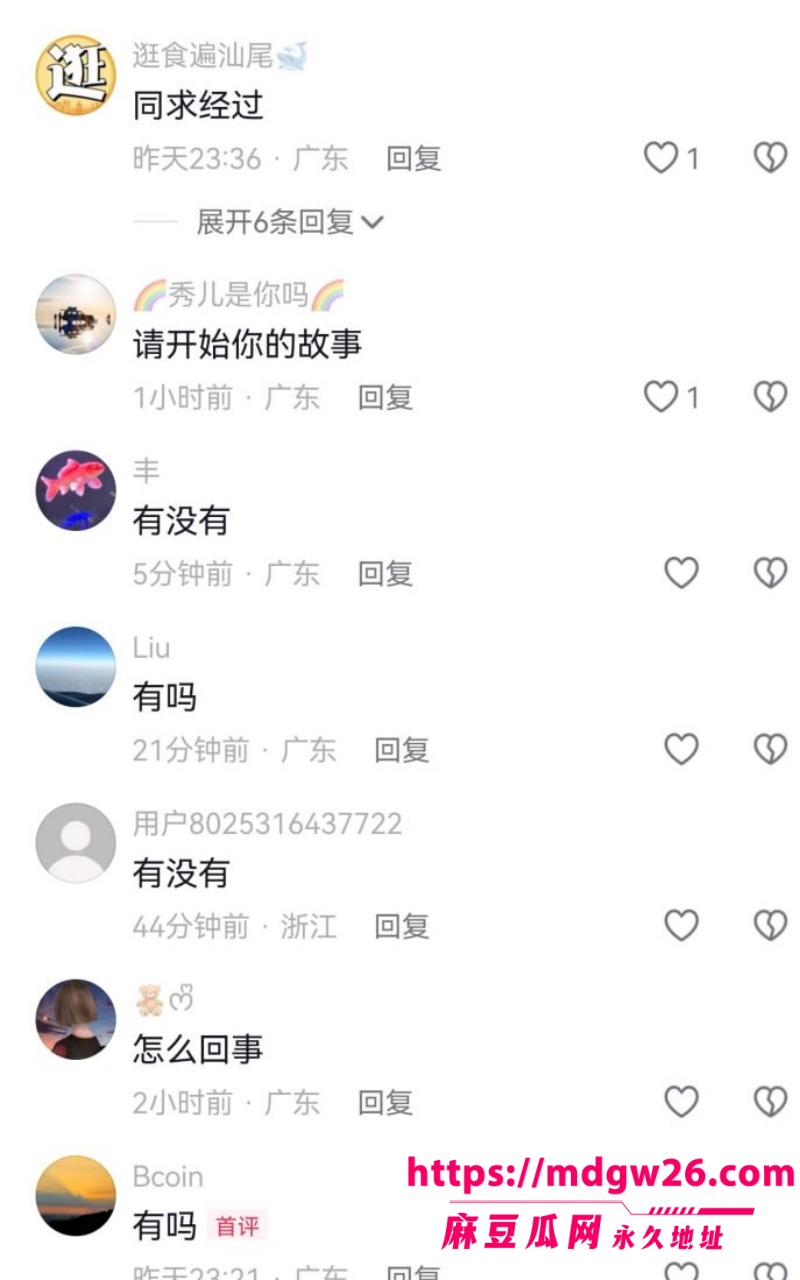Reply to the comment 怎么回事
This screenshot has height=1280, width=800.
coord(386,1102)
